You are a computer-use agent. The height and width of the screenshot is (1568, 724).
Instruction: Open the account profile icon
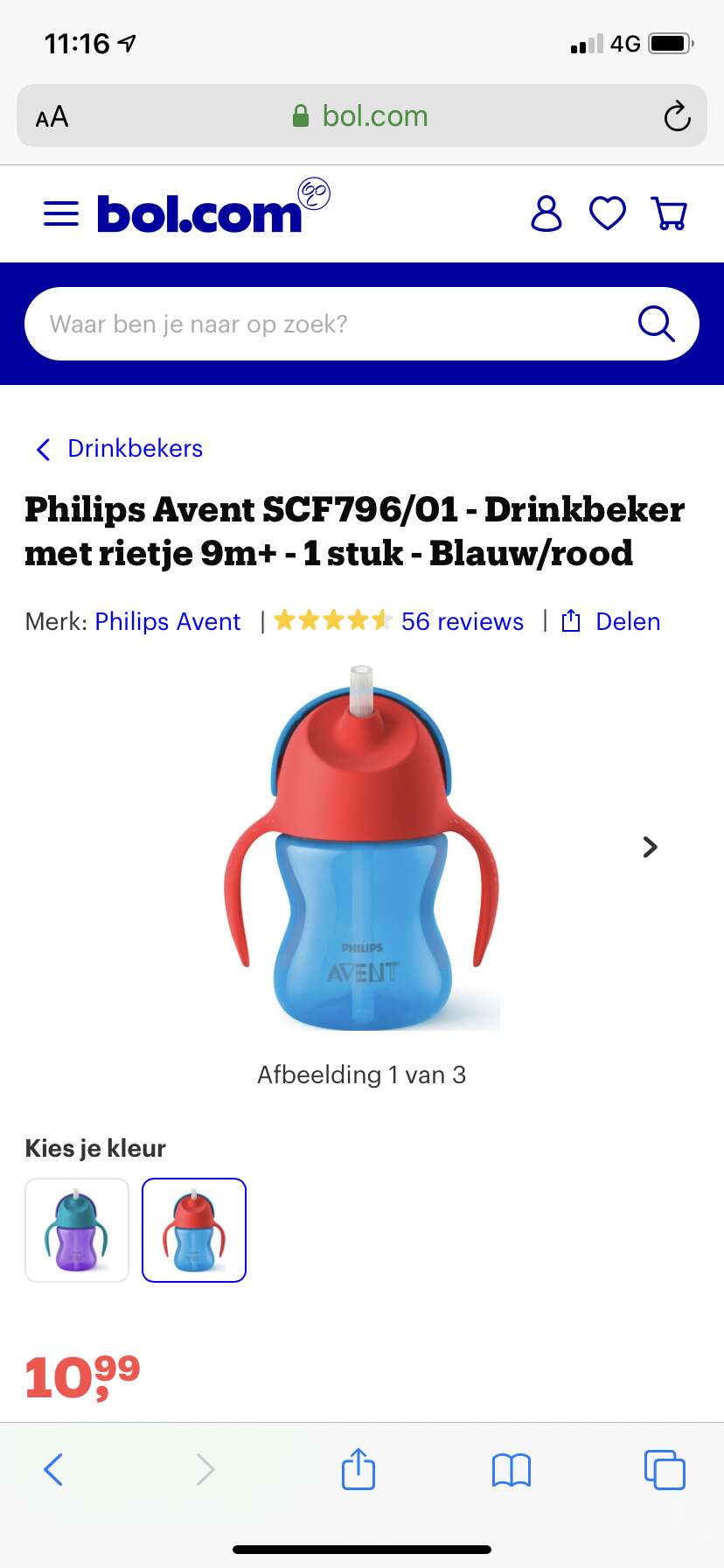pyautogui.click(x=546, y=213)
